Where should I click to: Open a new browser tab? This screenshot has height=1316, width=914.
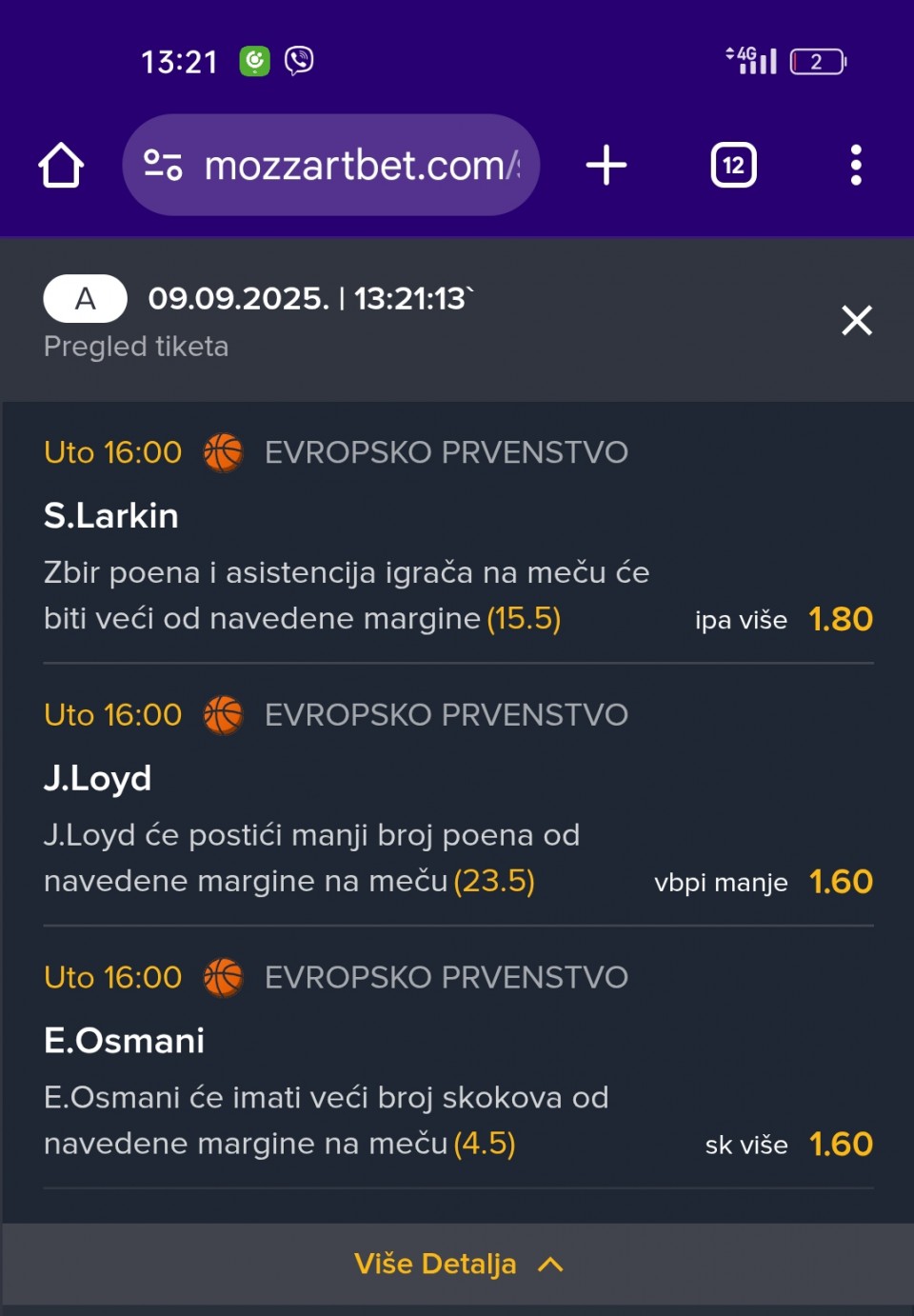(606, 166)
